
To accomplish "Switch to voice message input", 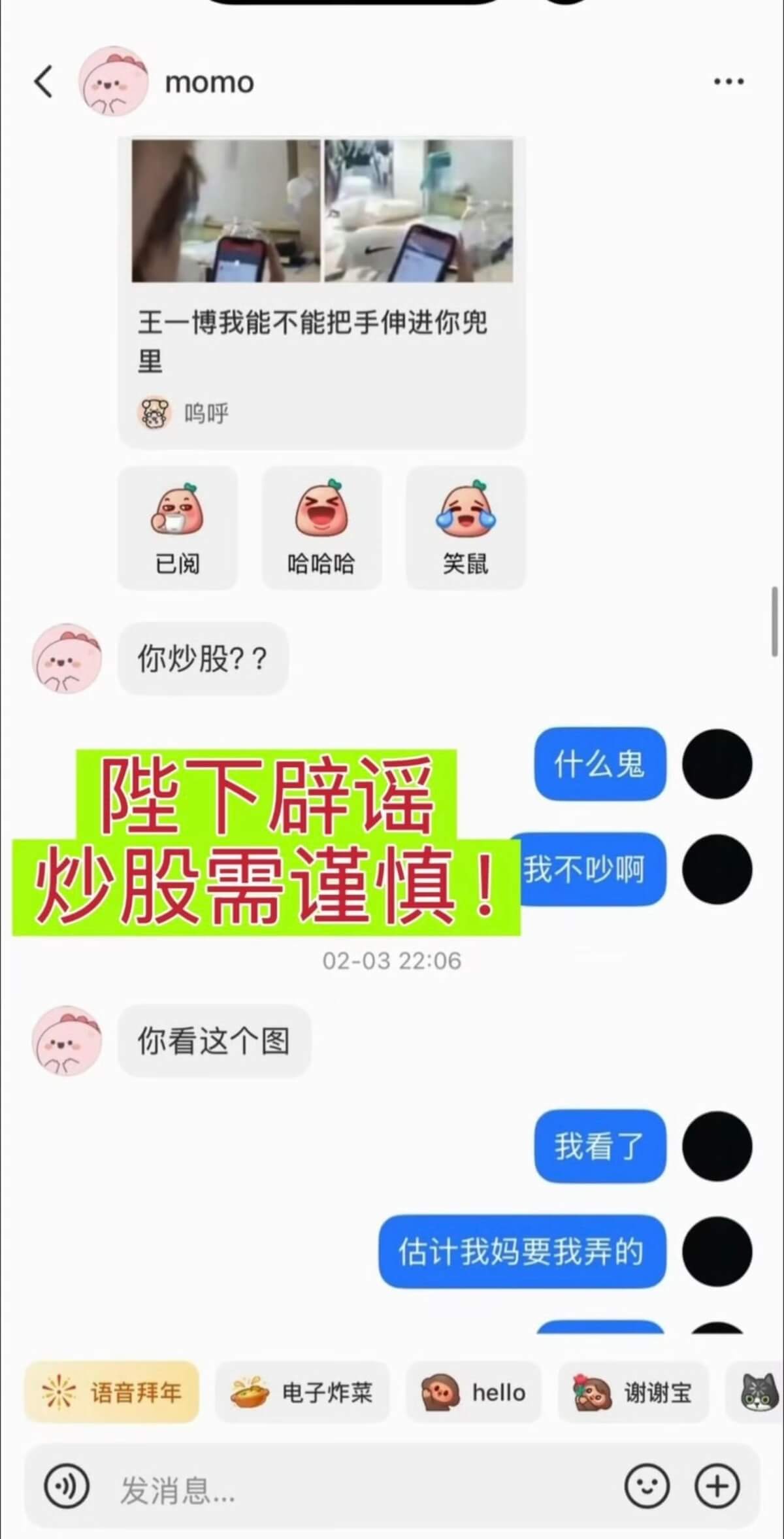I will pyautogui.click(x=66, y=1486).
